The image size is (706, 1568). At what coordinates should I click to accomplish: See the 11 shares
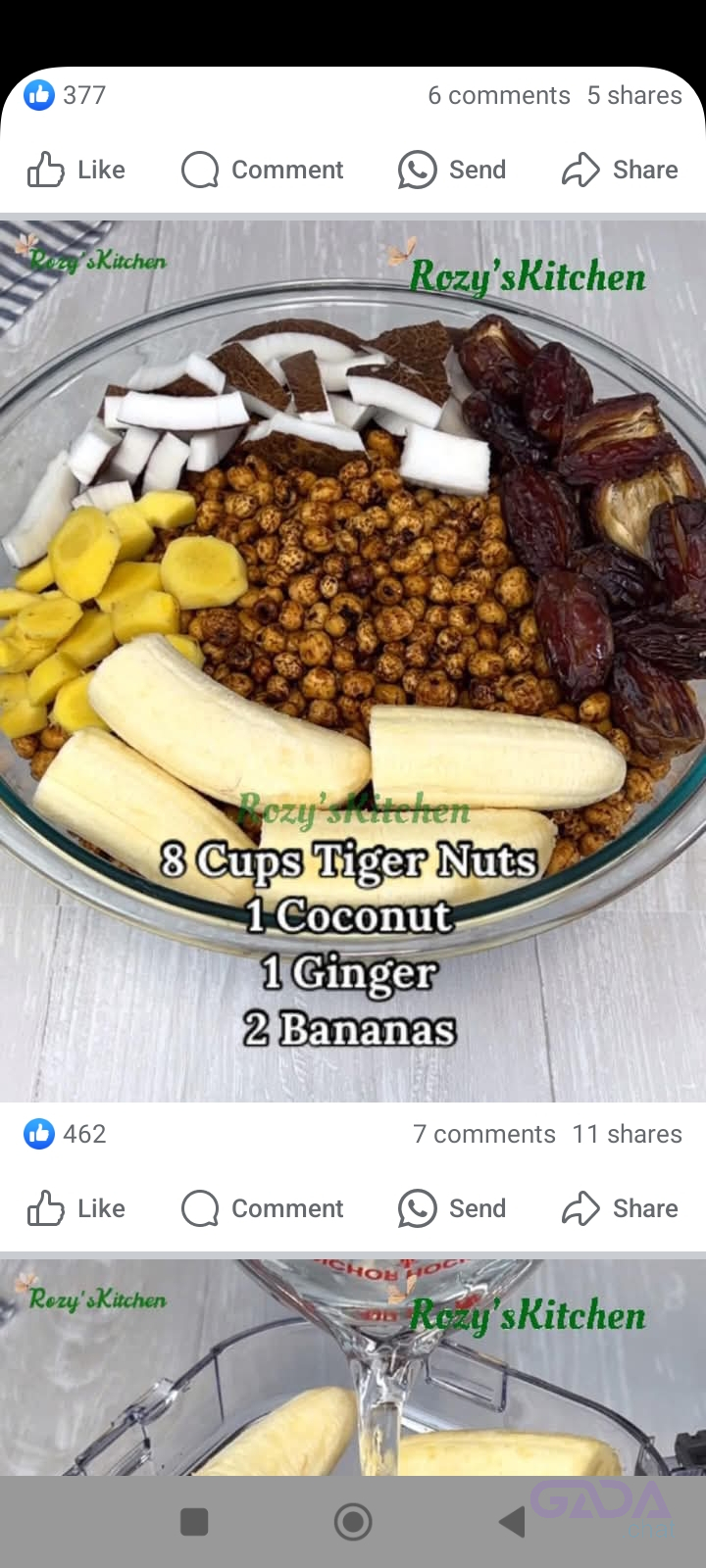(x=627, y=1134)
